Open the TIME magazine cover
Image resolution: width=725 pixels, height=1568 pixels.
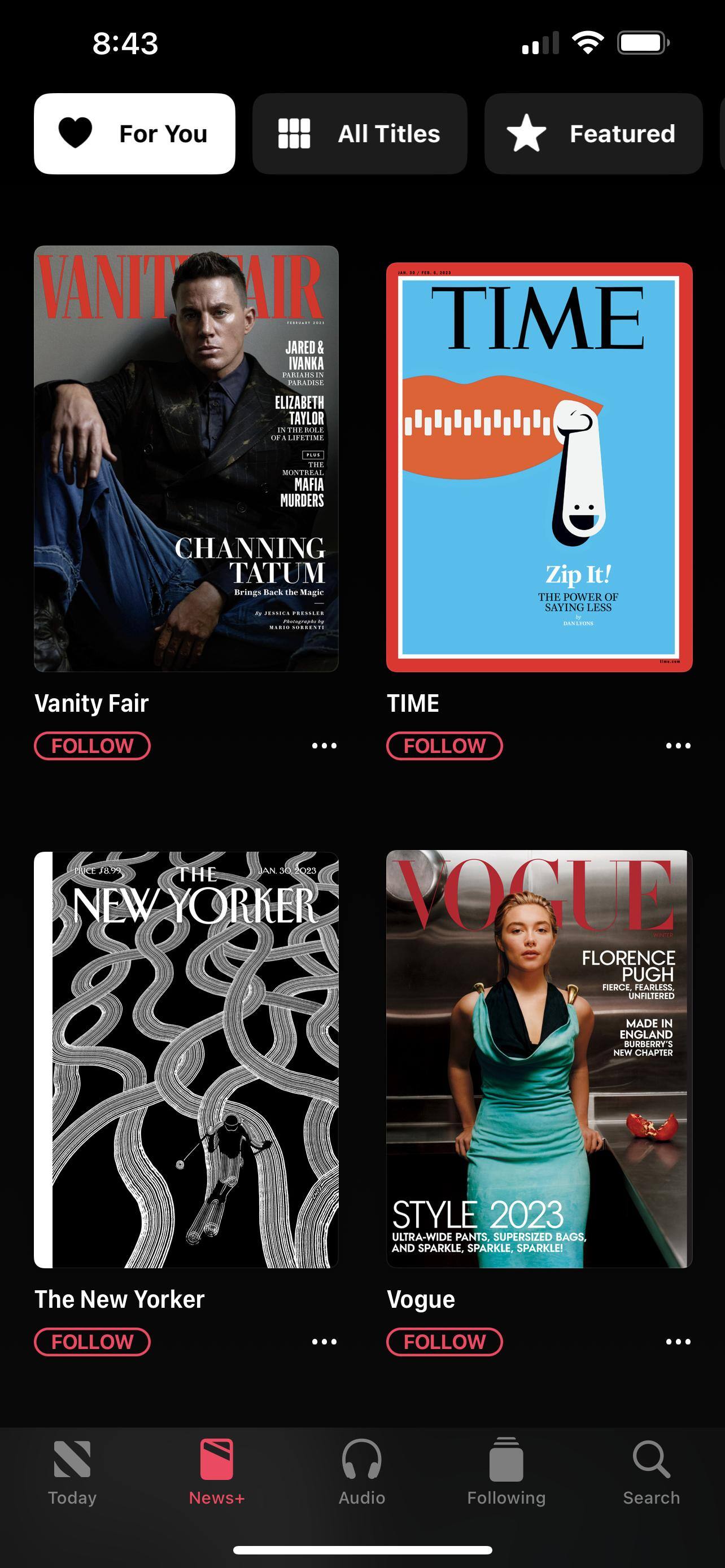tap(539, 467)
